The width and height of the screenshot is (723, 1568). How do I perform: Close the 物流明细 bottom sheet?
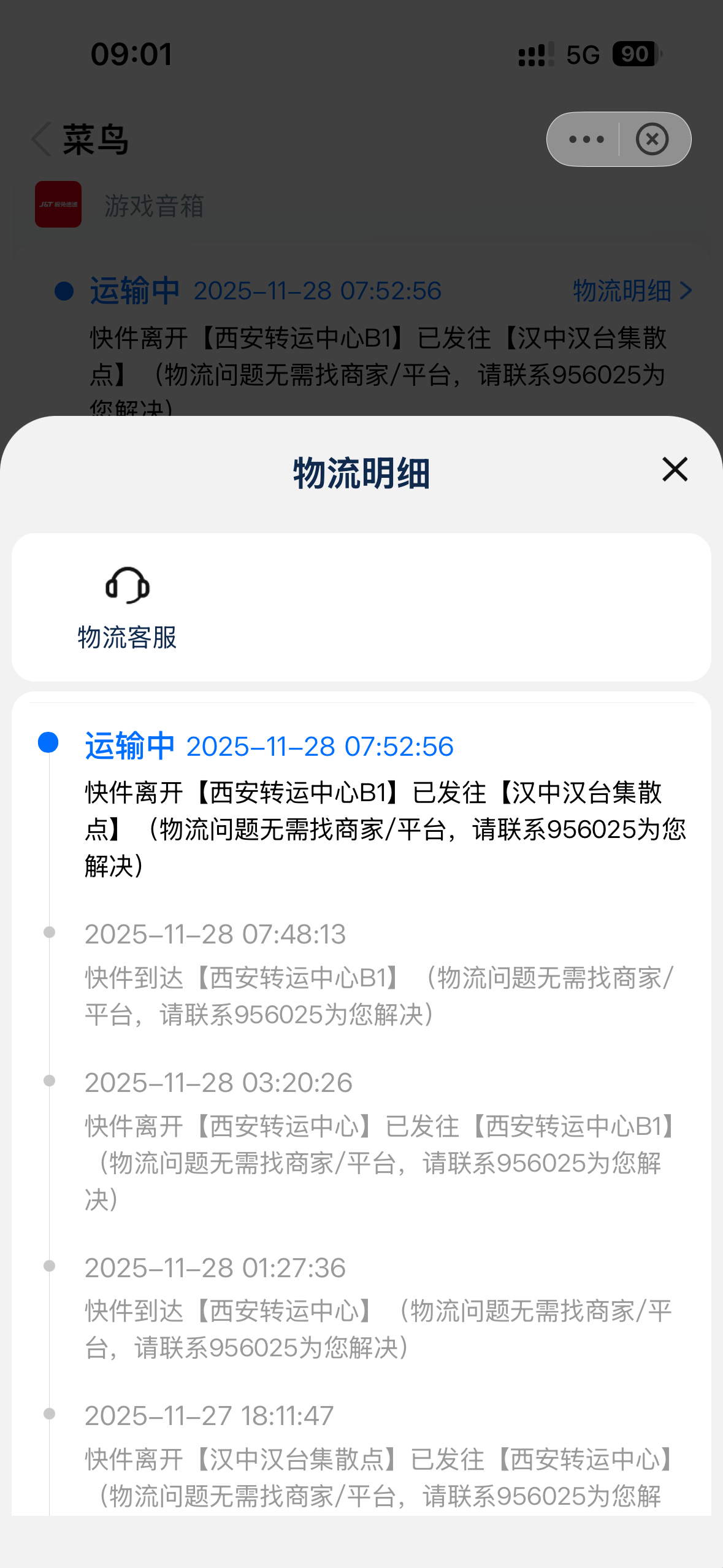(x=675, y=469)
